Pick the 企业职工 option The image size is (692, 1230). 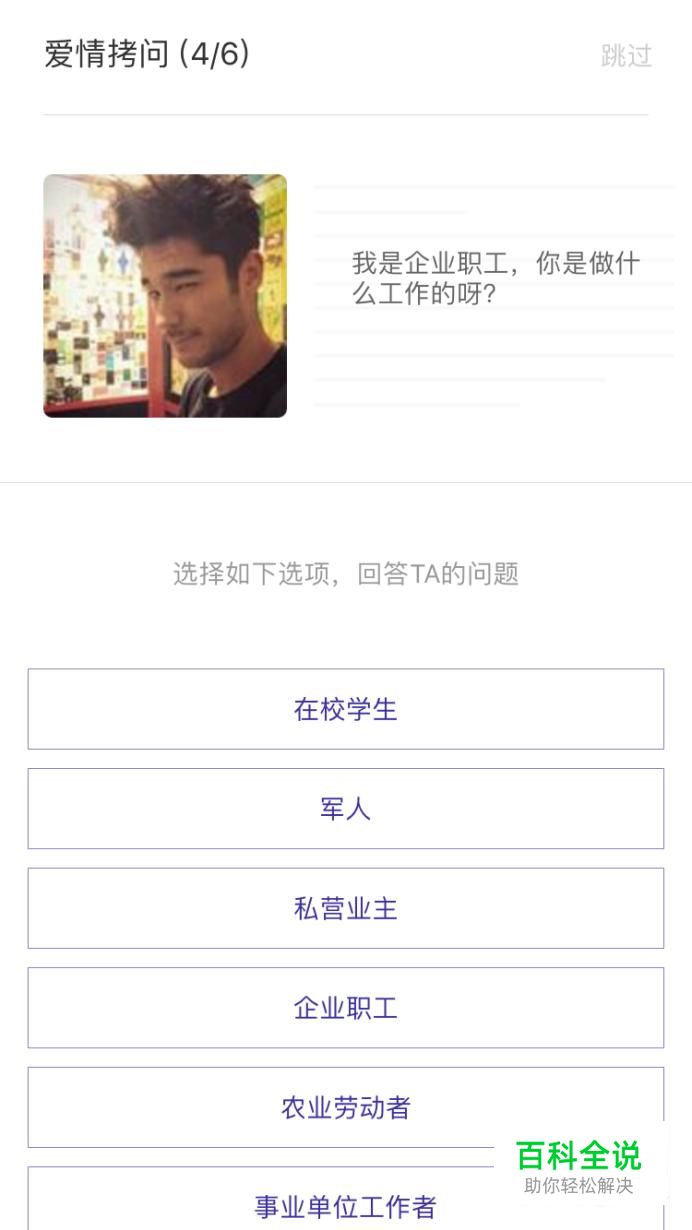point(346,1007)
